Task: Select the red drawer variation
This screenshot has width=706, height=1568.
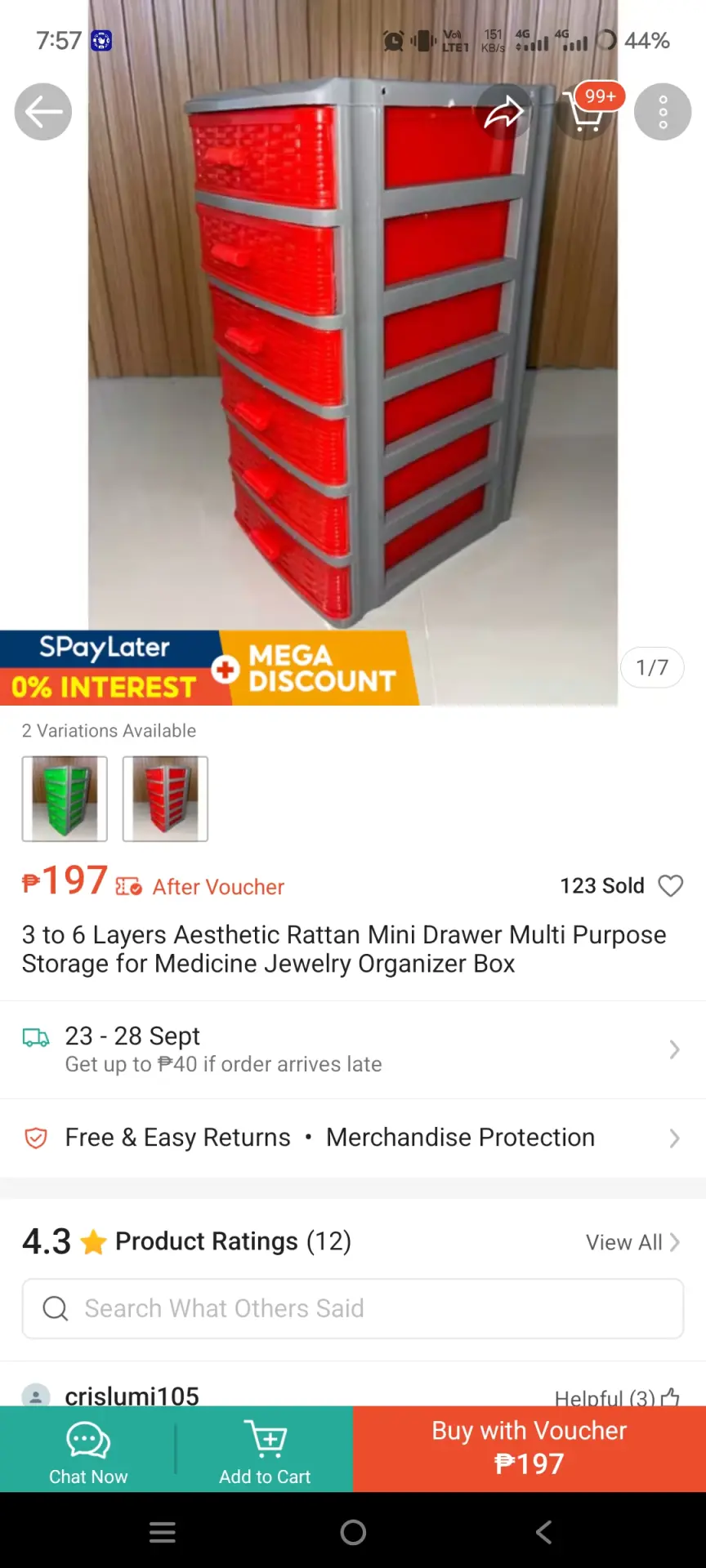Action: tap(165, 799)
